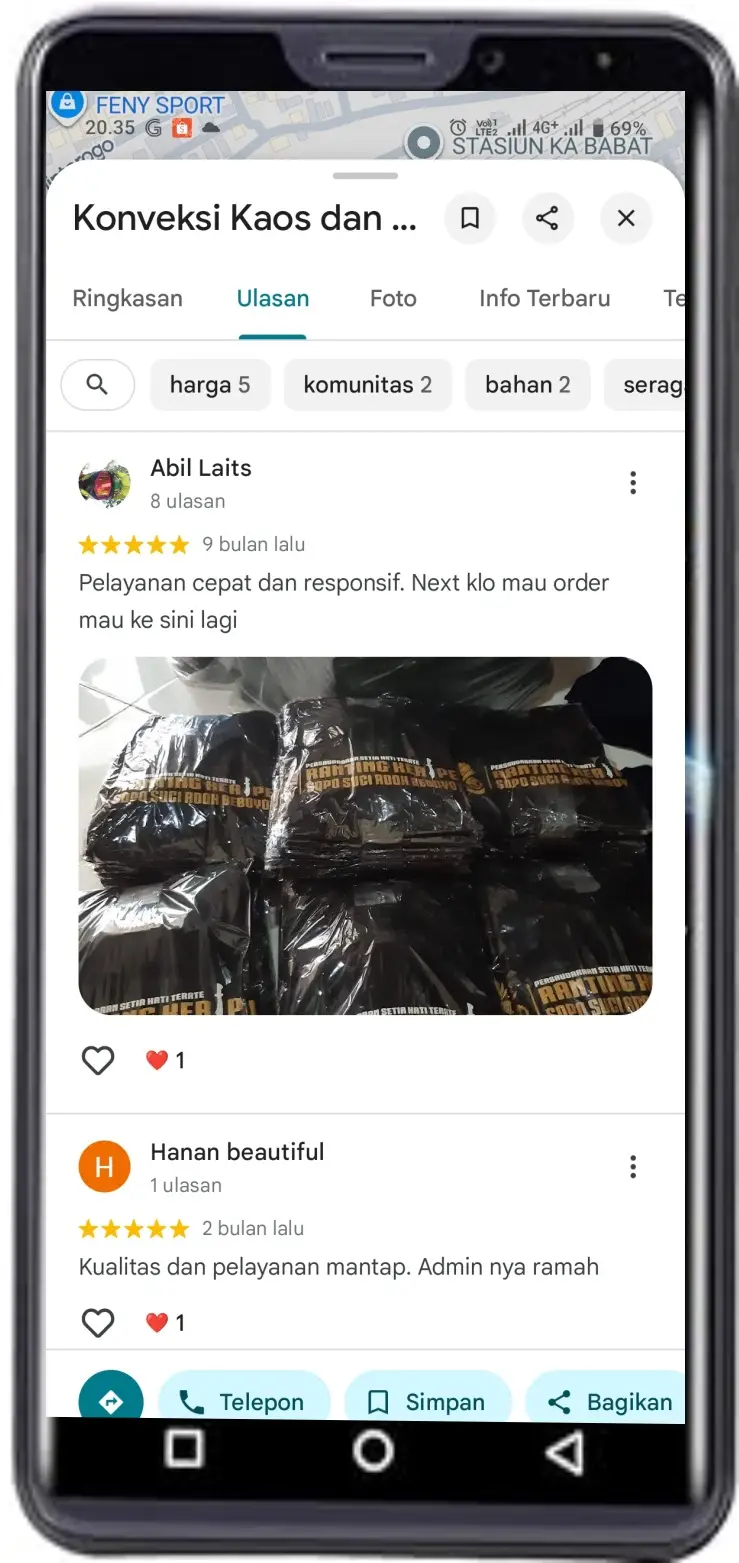Open the Info Terbaru tab
Viewport: 739px width, 1563px height.
[544, 298]
